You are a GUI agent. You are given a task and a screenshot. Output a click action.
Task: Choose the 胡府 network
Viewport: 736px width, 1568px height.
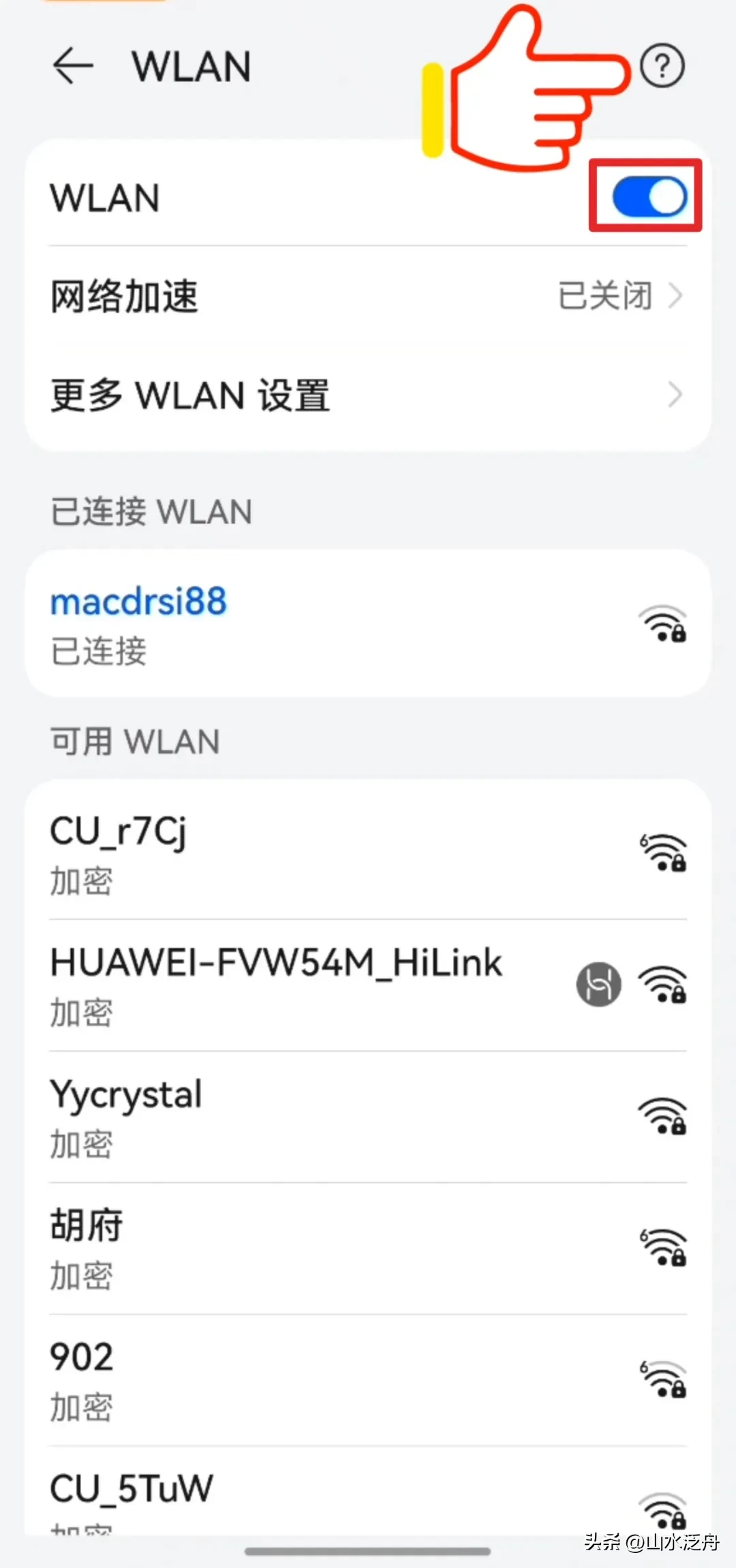(368, 1248)
